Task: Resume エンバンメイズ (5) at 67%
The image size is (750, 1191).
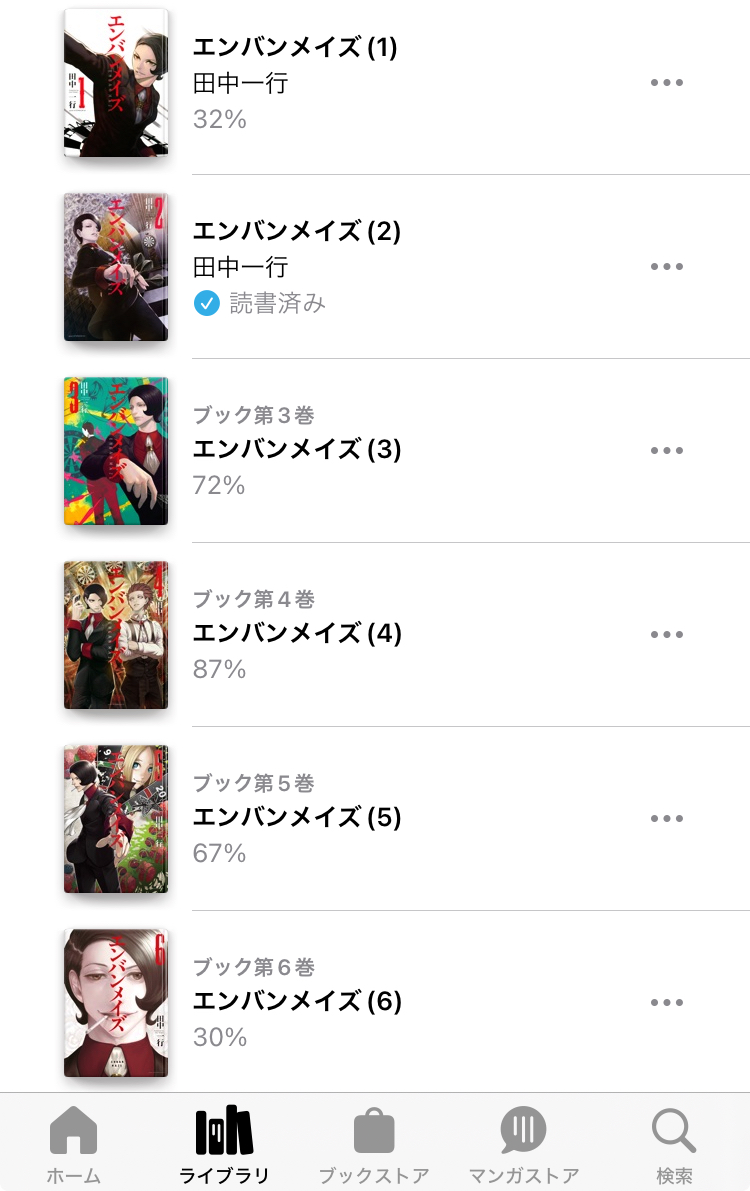Action: pyautogui.click(x=116, y=819)
